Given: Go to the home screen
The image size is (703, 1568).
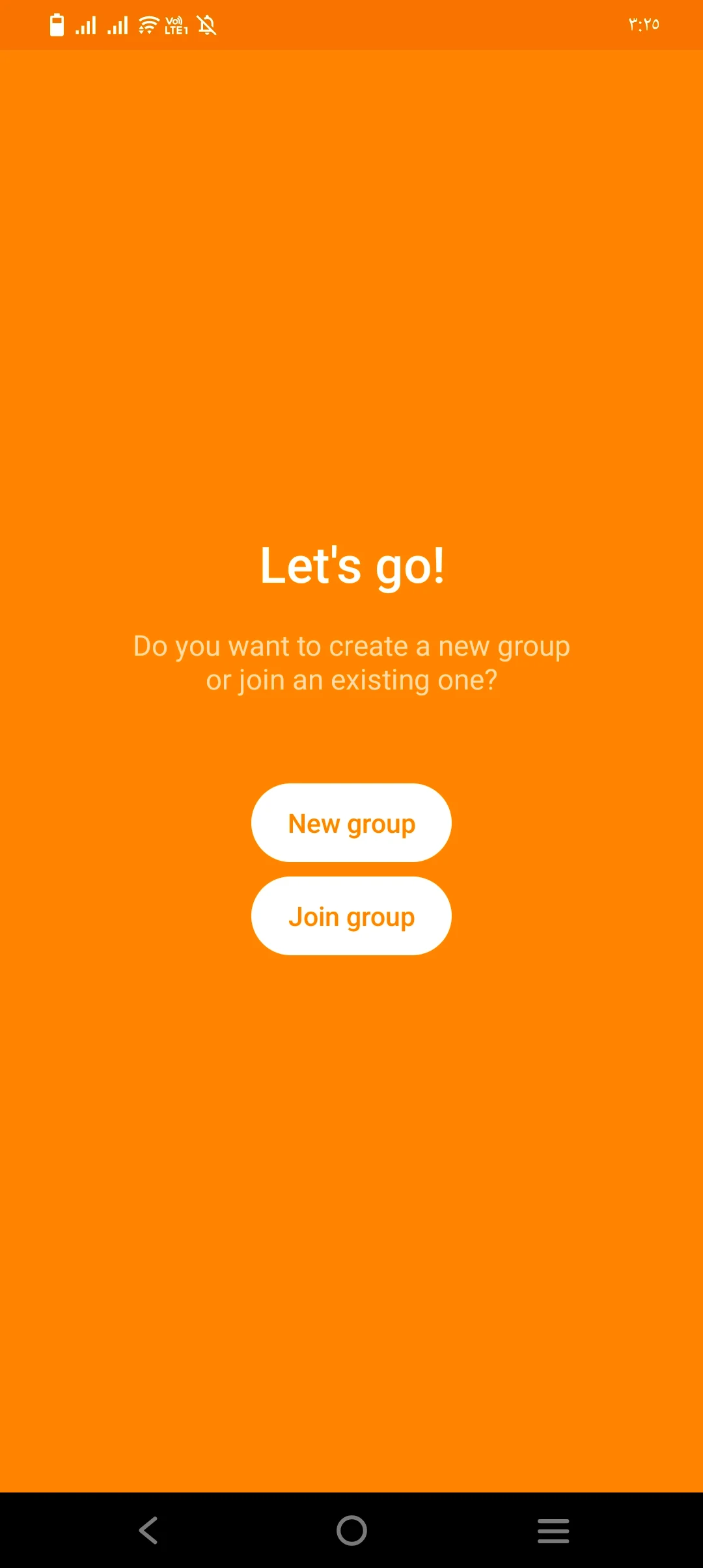Looking at the screenshot, I should click(x=351, y=1530).
